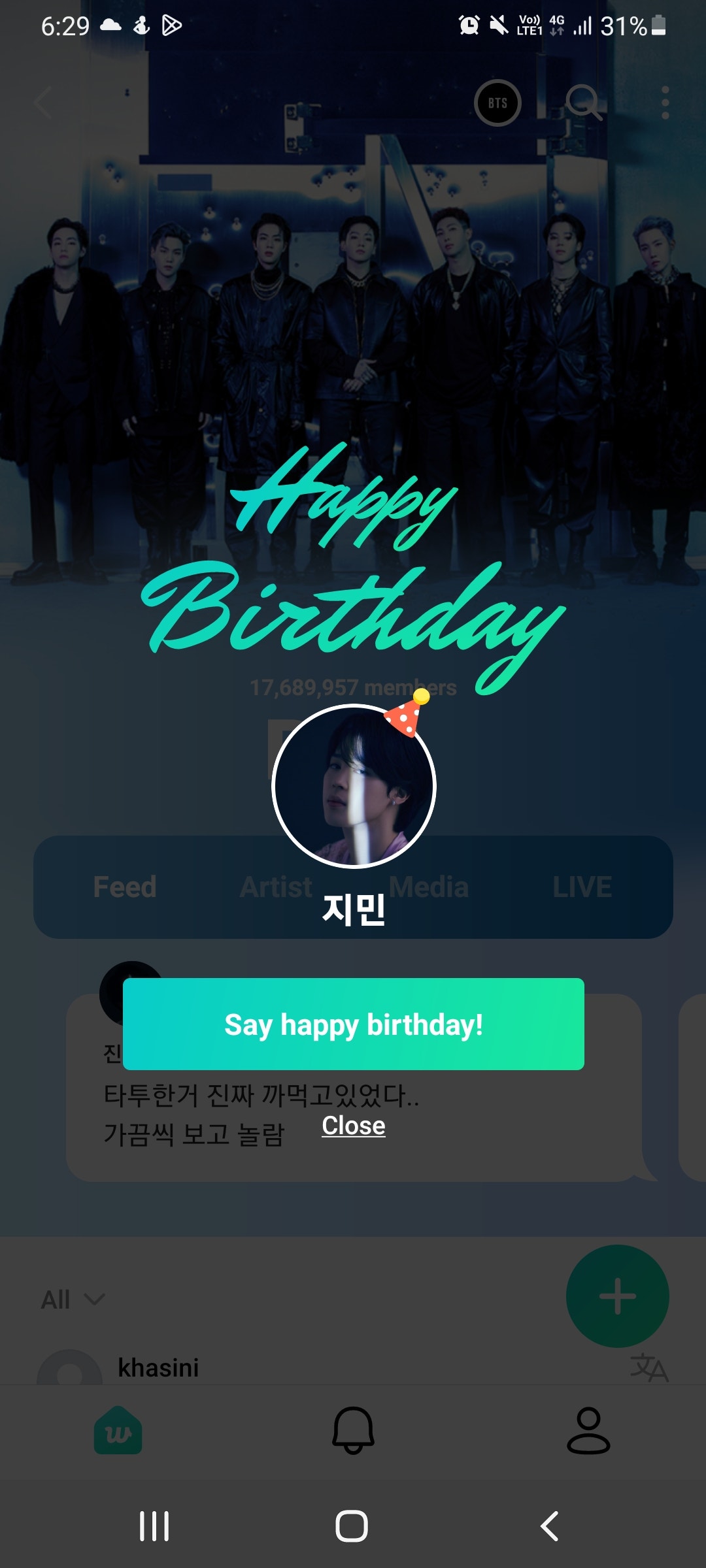Screen dimensions: 706x1568
Task: Switch to the Media tab
Action: click(x=429, y=887)
